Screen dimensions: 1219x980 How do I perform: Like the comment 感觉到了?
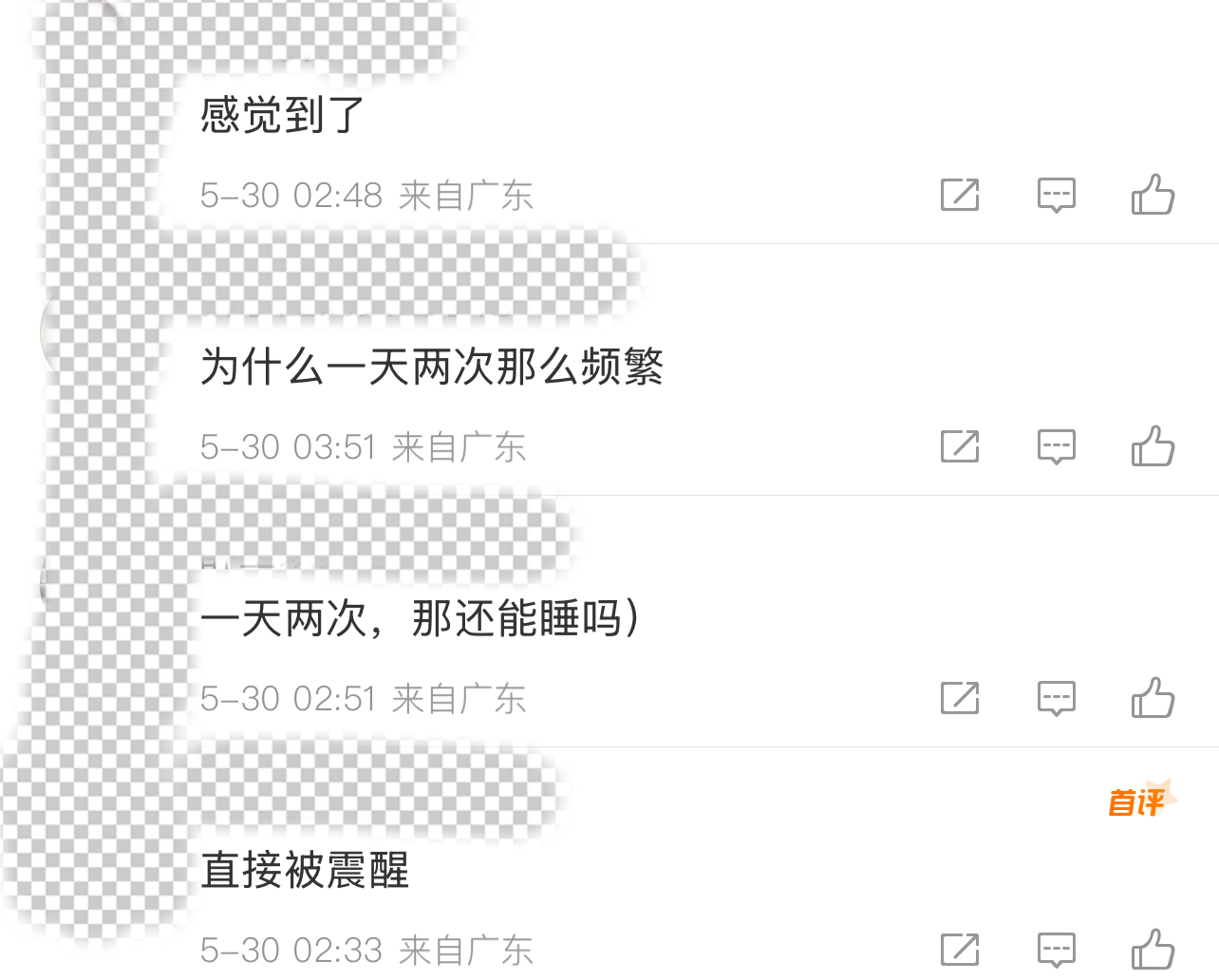click(1153, 195)
